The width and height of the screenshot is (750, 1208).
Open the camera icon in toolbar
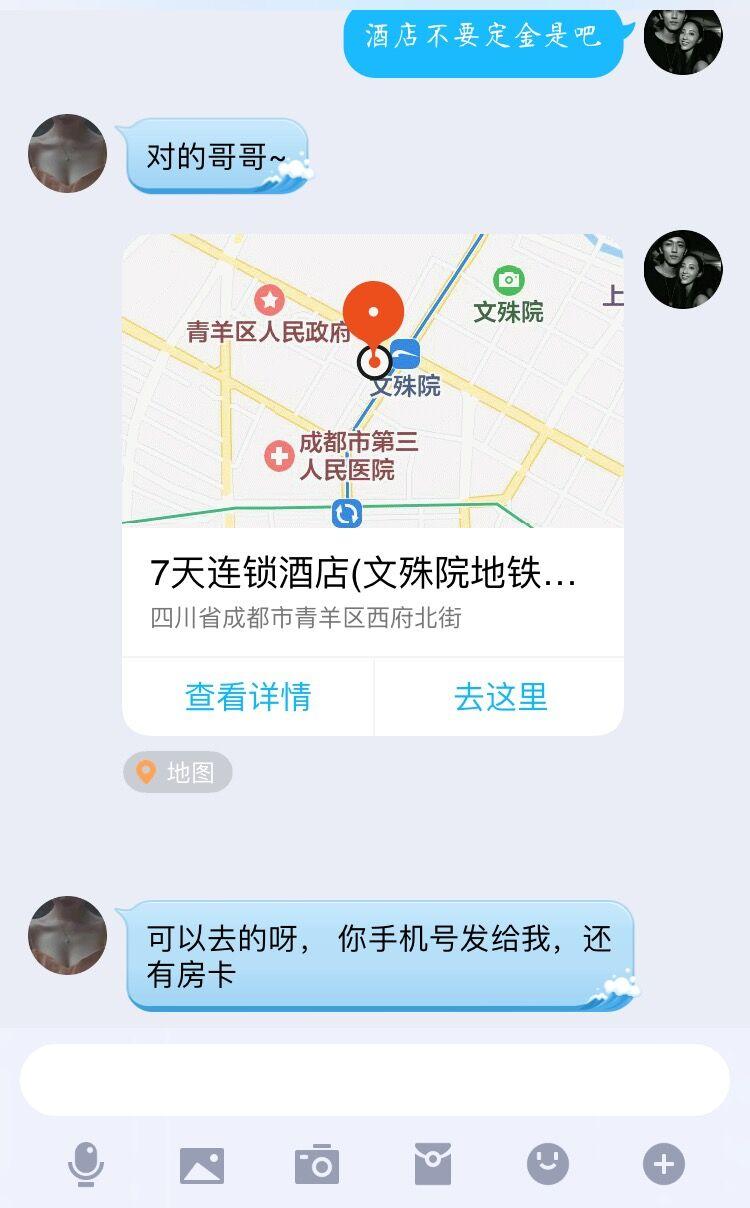(317, 1165)
